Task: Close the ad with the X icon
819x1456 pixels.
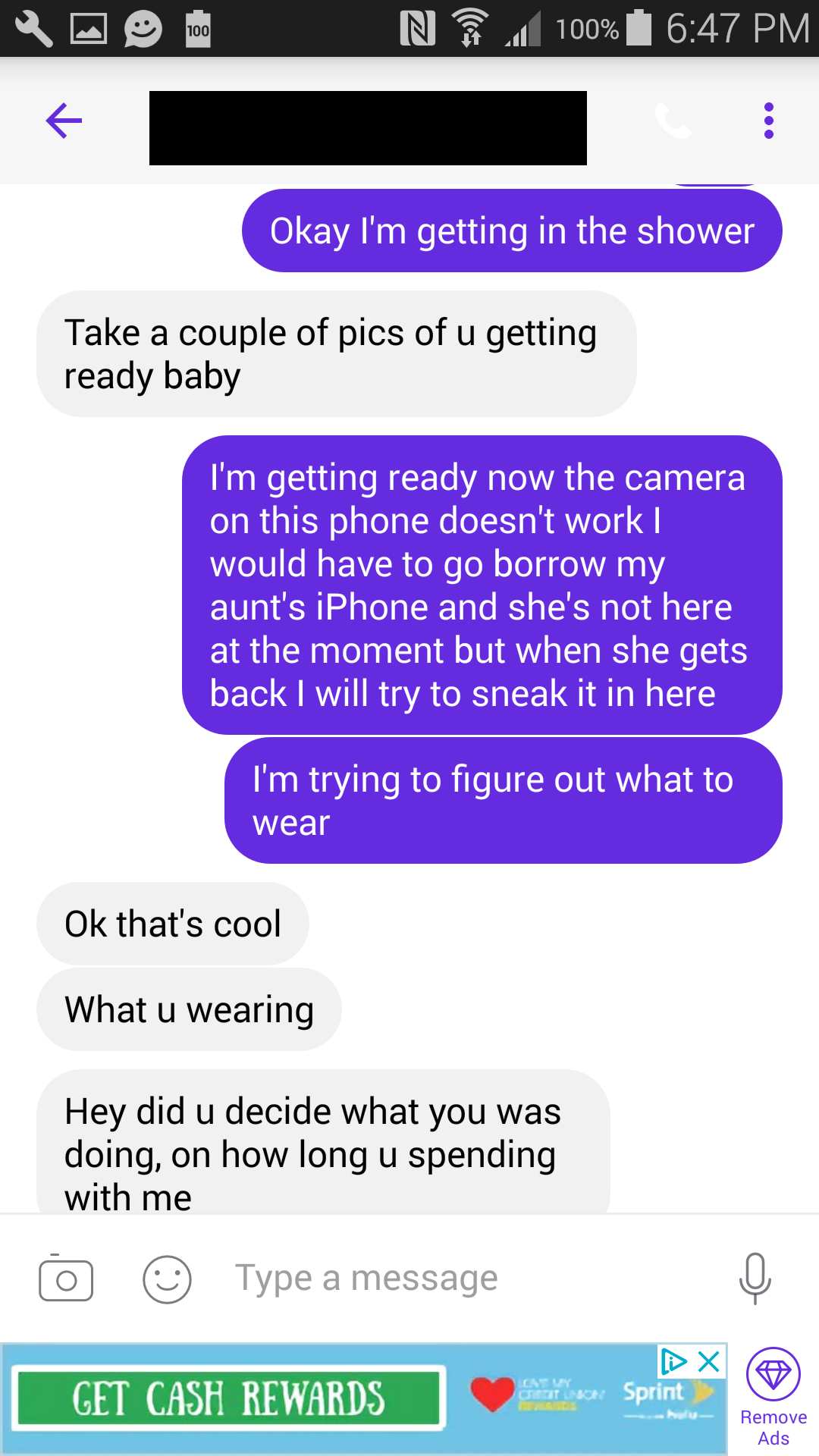Action: coord(709,1361)
